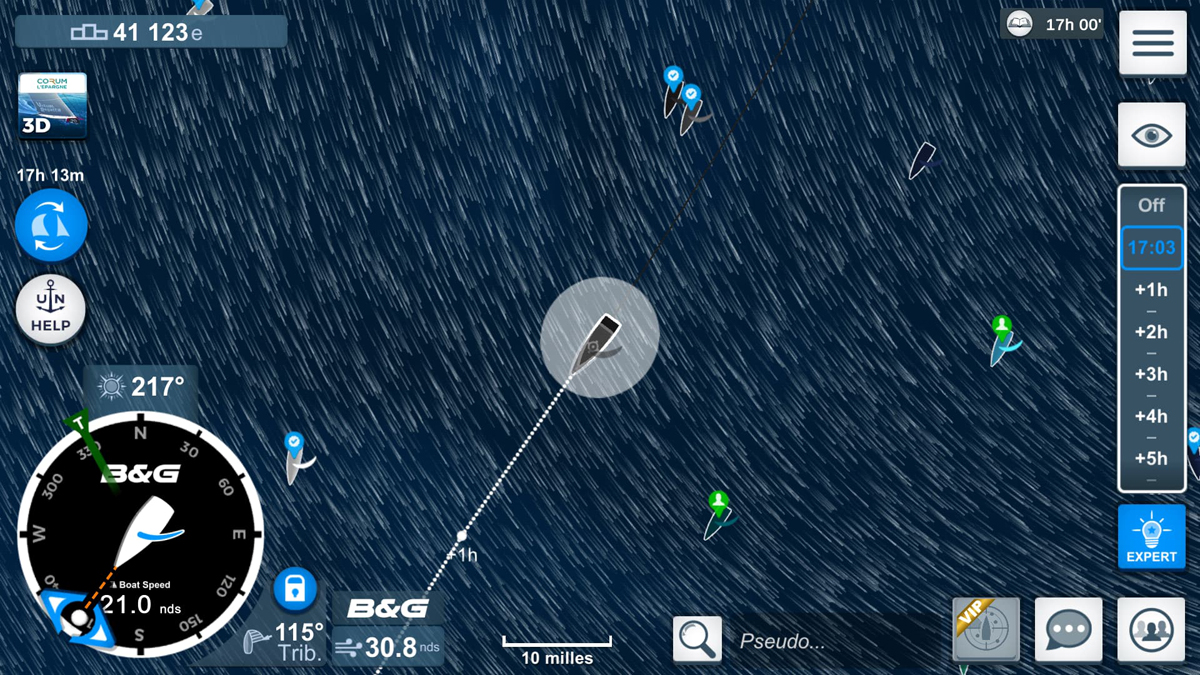Viewport: 1200px width, 675px height.
Task: Enter a name in Pseudo field
Action: [x=830, y=641]
